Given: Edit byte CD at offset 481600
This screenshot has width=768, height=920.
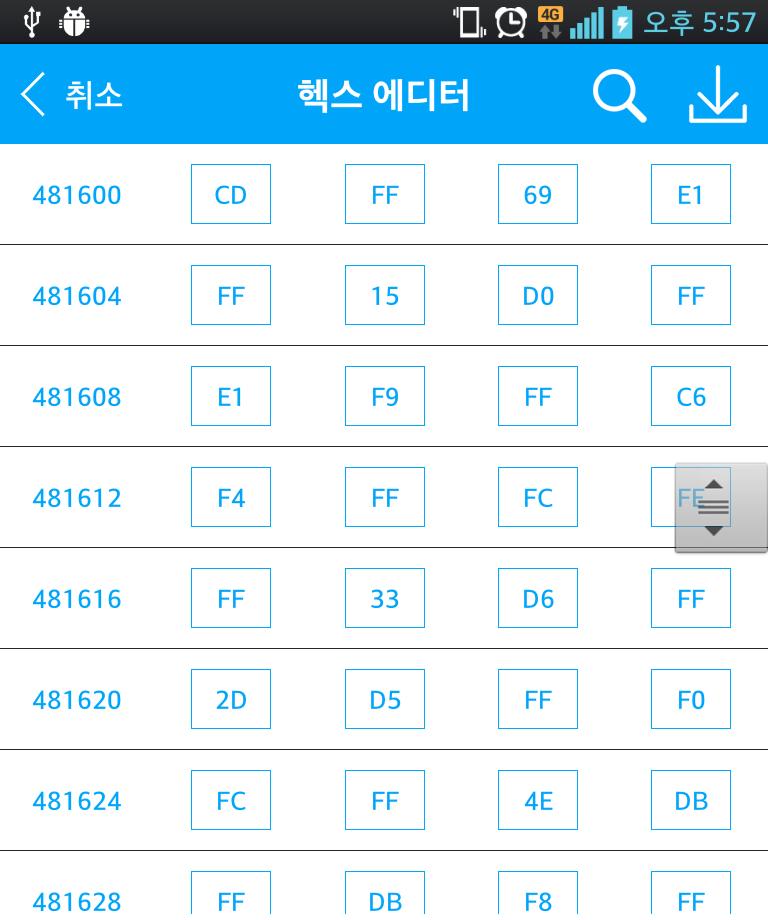Looking at the screenshot, I should (x=230, y=194).
